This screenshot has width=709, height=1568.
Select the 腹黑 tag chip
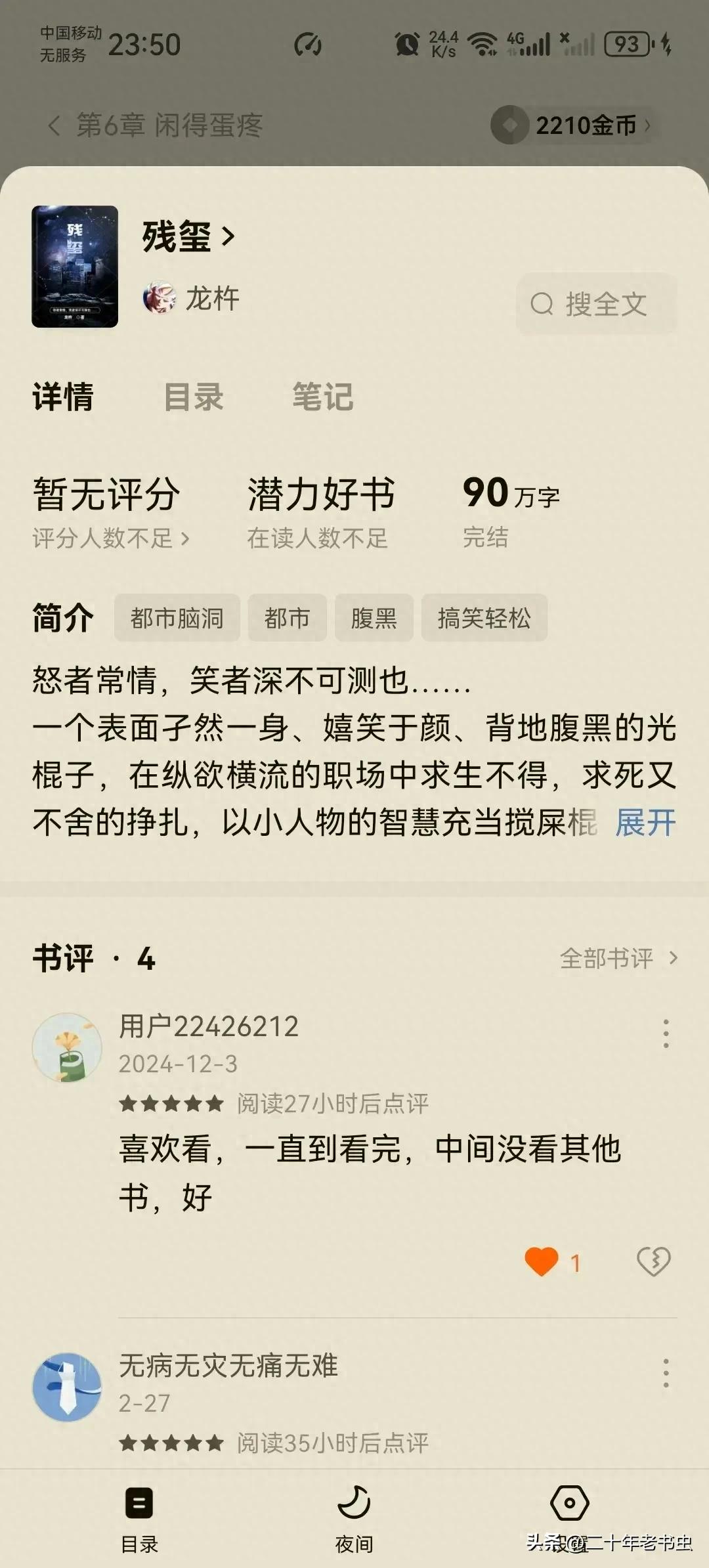point(374,618)
